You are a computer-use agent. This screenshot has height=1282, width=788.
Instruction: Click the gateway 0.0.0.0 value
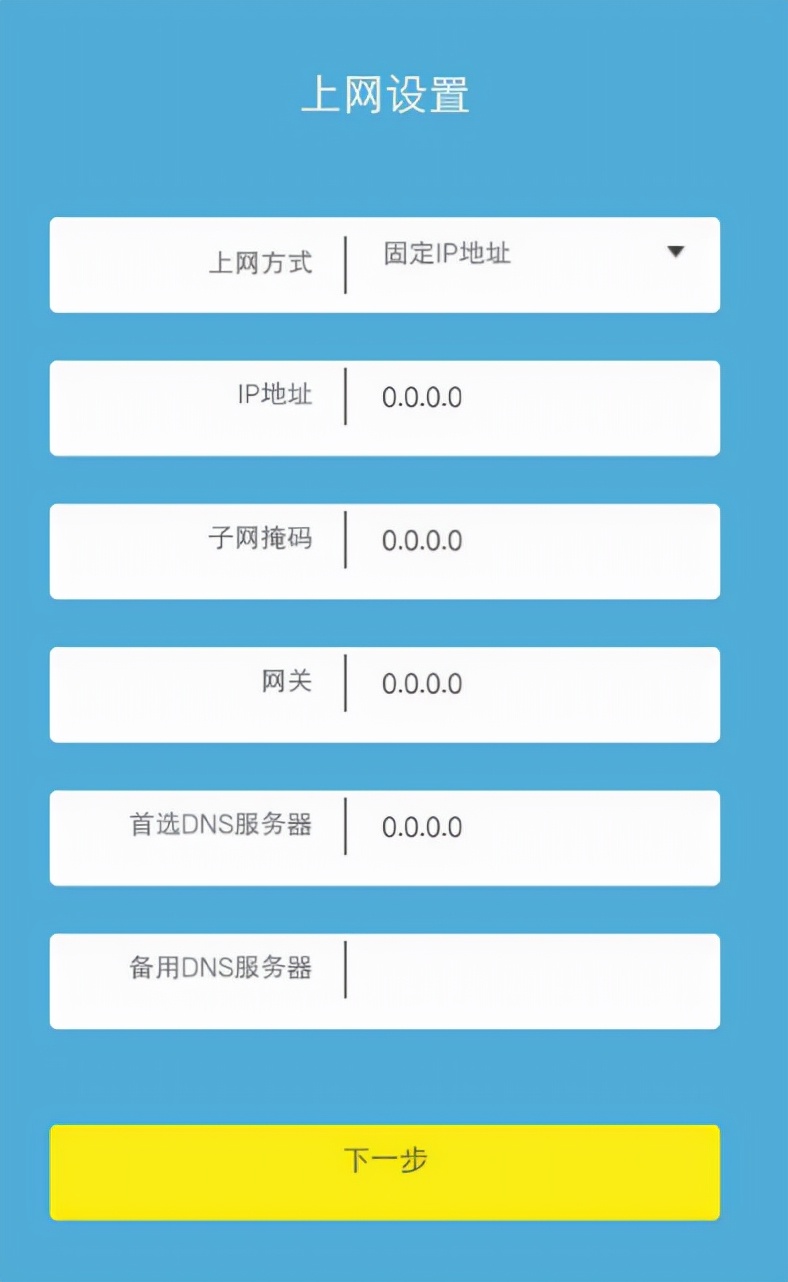tap(422, 683)
